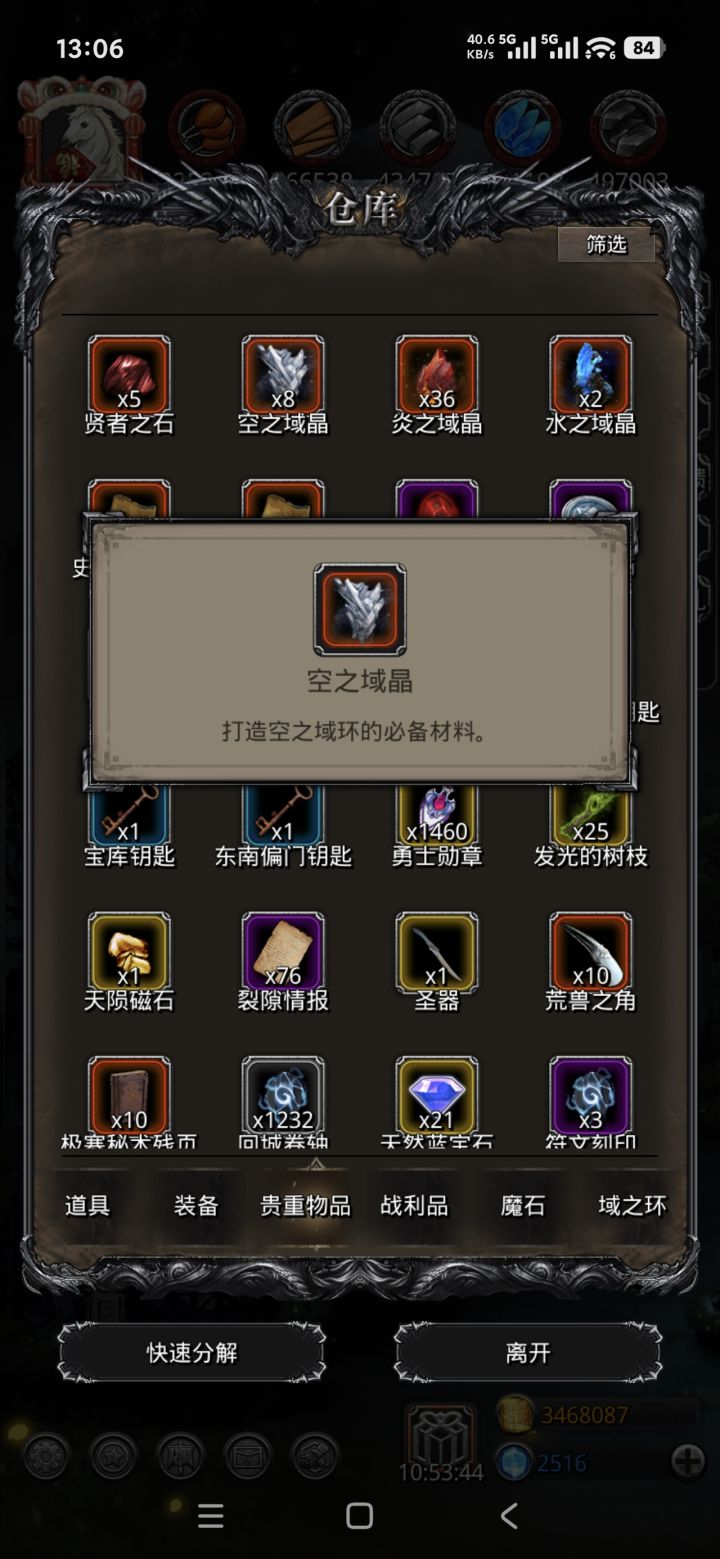Select the 天然蓝宝石 gem icon
The width and height of the screenshot is (720, 1559).
click(437, 1095)
